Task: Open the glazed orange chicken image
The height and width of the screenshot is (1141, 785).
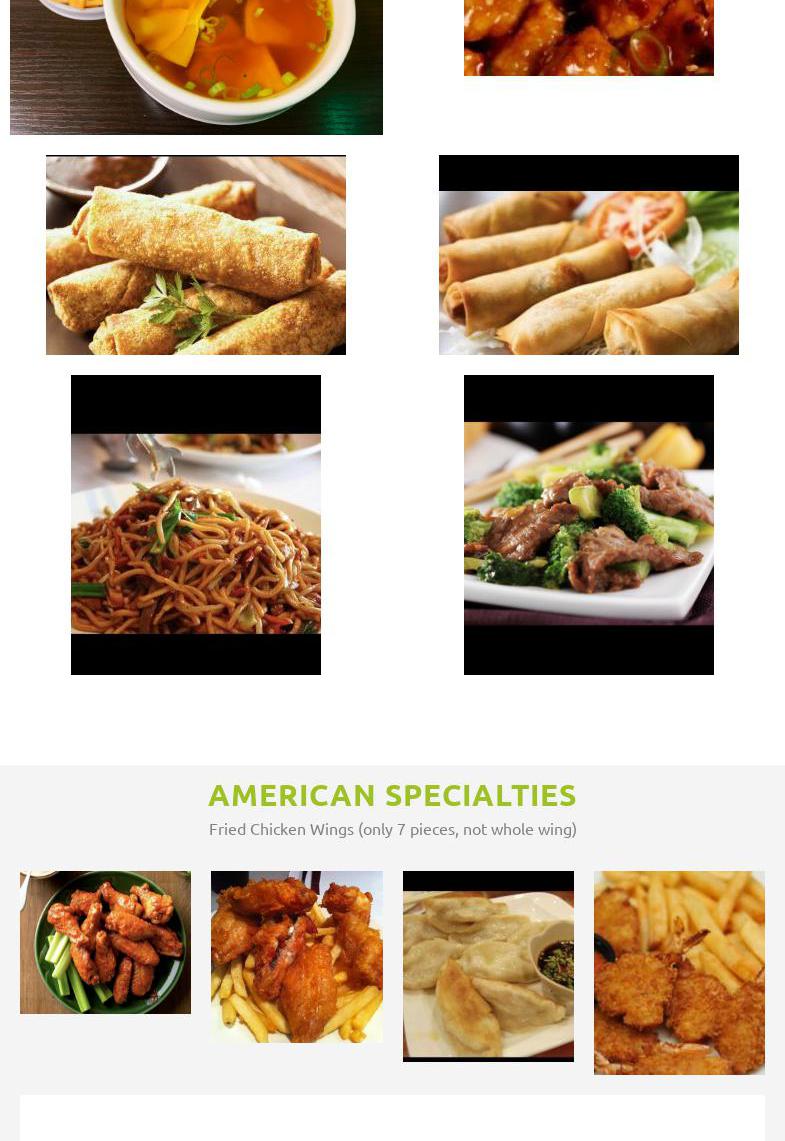Action: point(588,37)
